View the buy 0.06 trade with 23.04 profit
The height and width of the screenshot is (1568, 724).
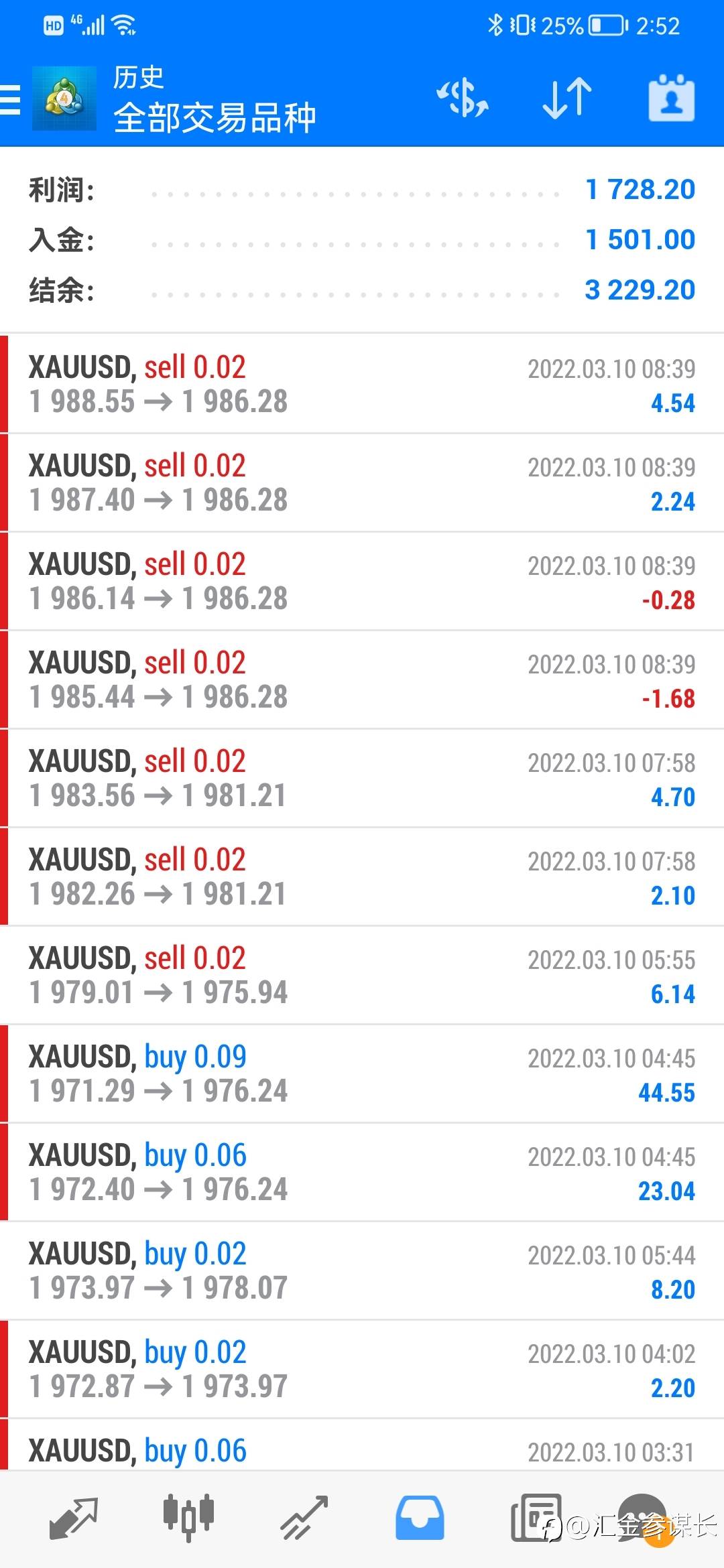tap(362, 1172)
